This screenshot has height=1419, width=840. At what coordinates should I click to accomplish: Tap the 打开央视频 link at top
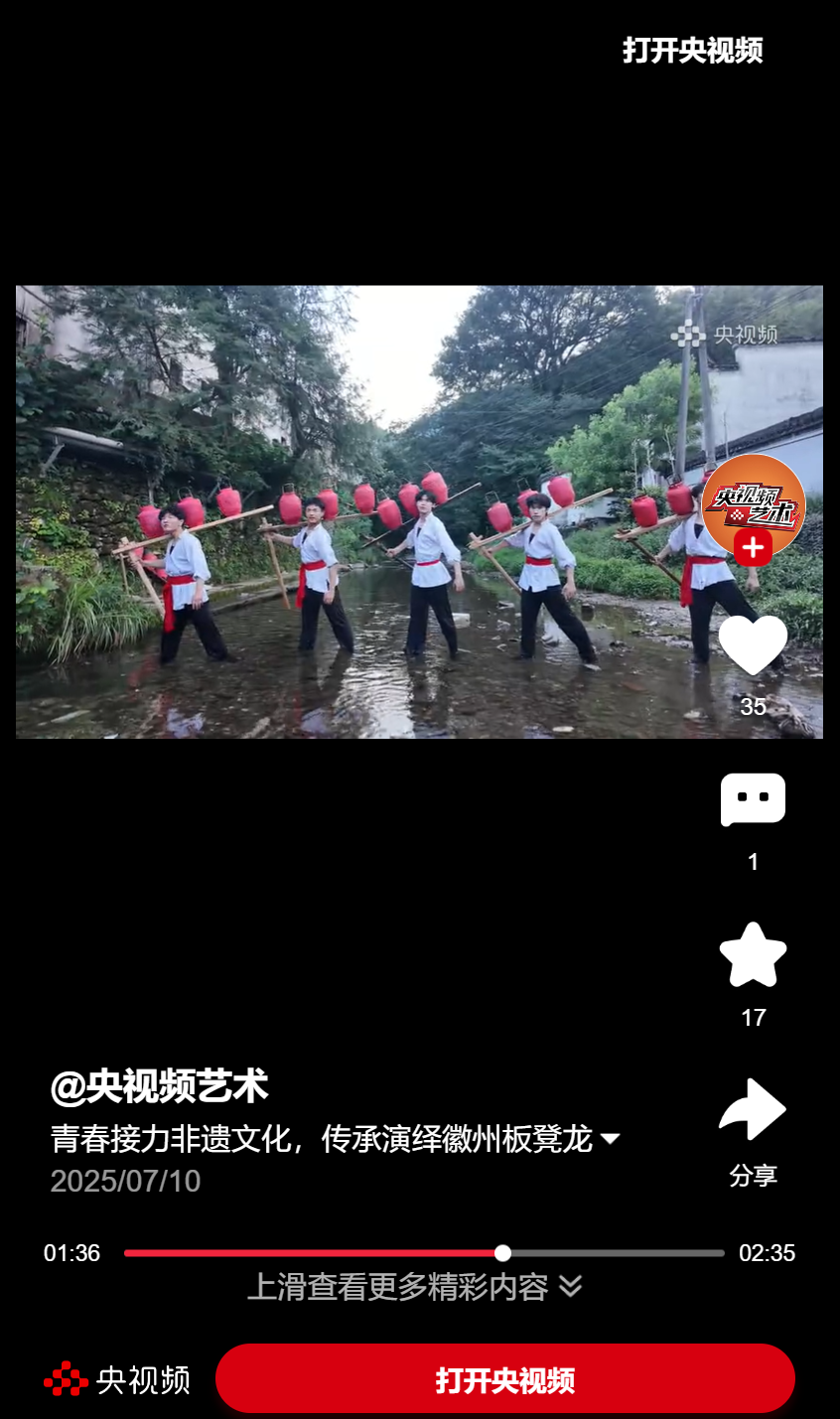click(692, 51)
